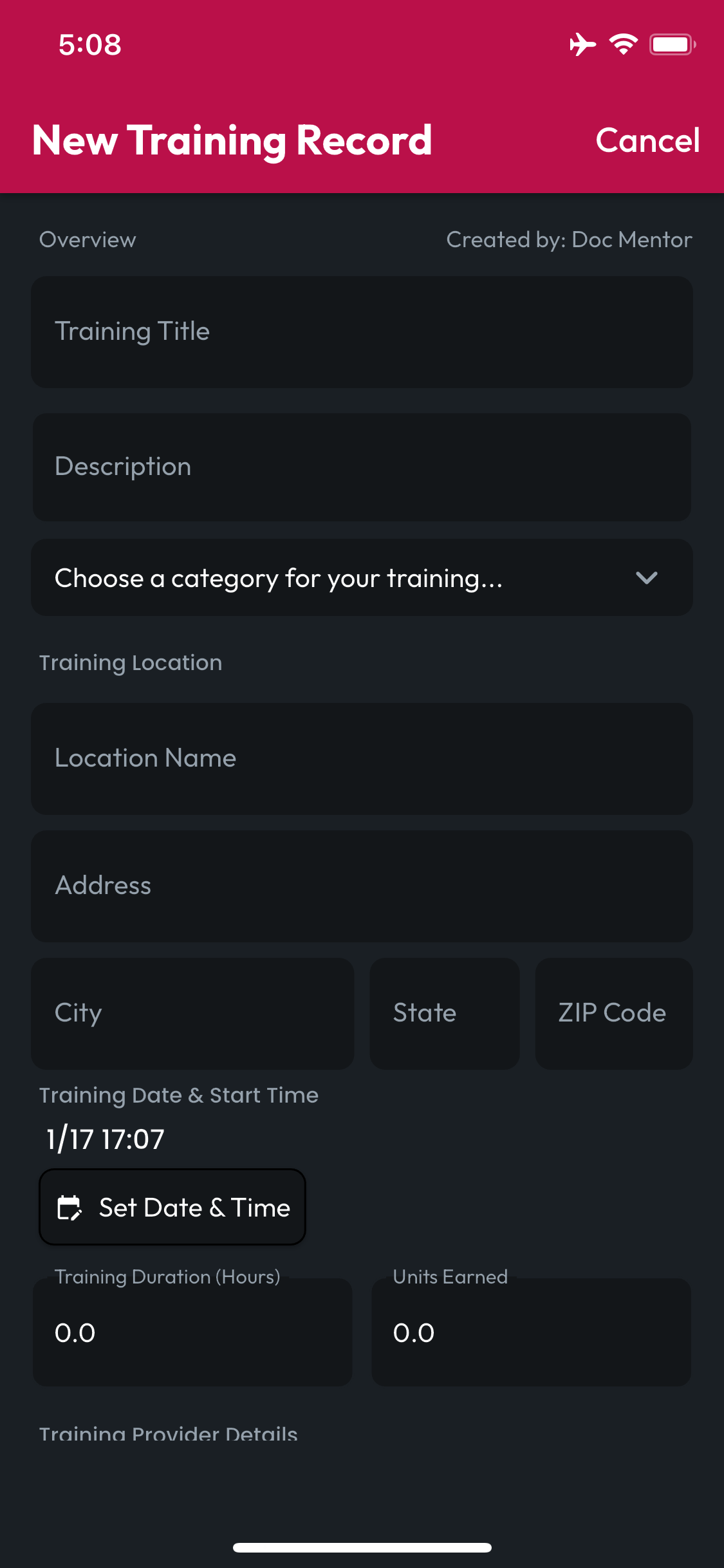Viewport: 724px width, 1568px height.
Task: Cancel the new training record
Action: point(647,140)
